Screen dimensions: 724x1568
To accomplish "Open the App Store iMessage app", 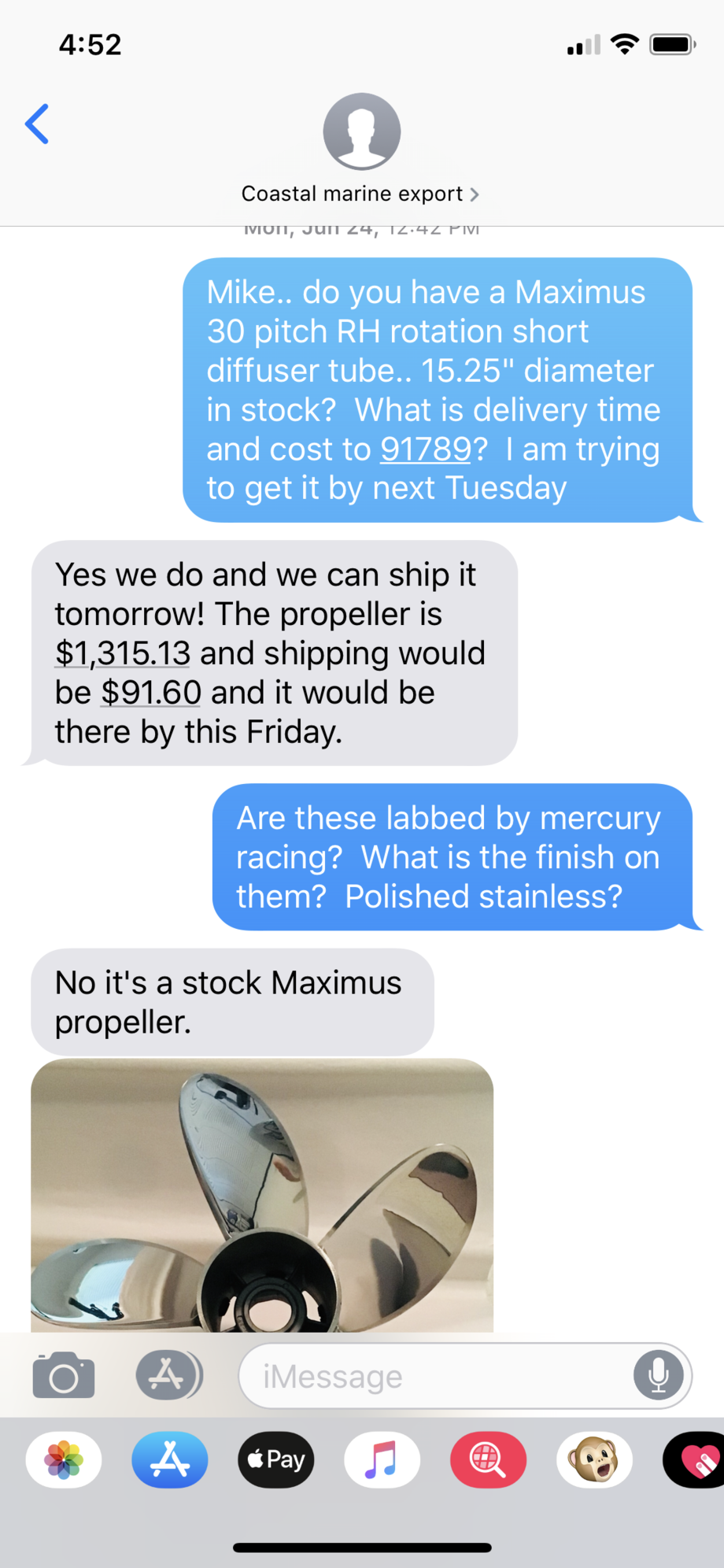I will point(170,1459).
